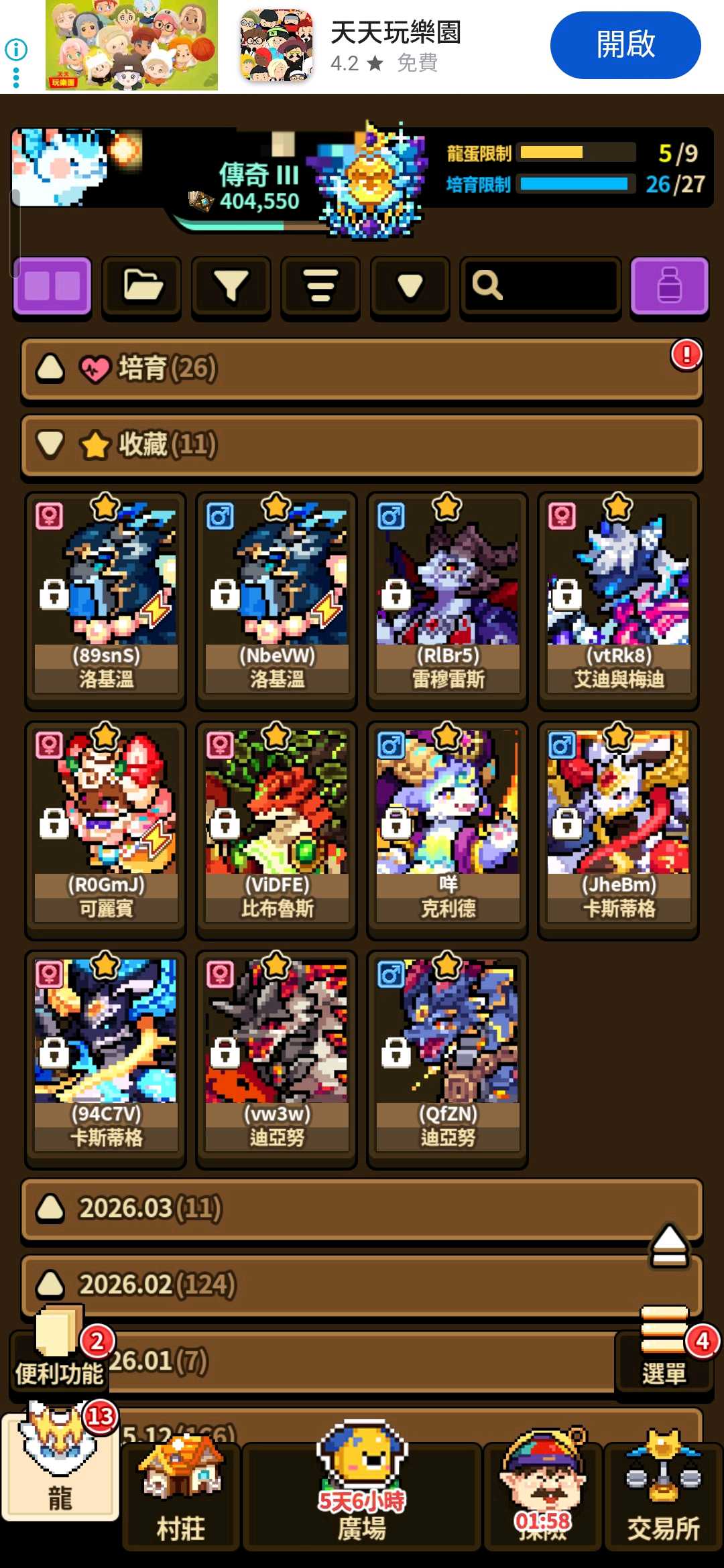Expand the 2026.03 (11) group

click(335, 1208)
